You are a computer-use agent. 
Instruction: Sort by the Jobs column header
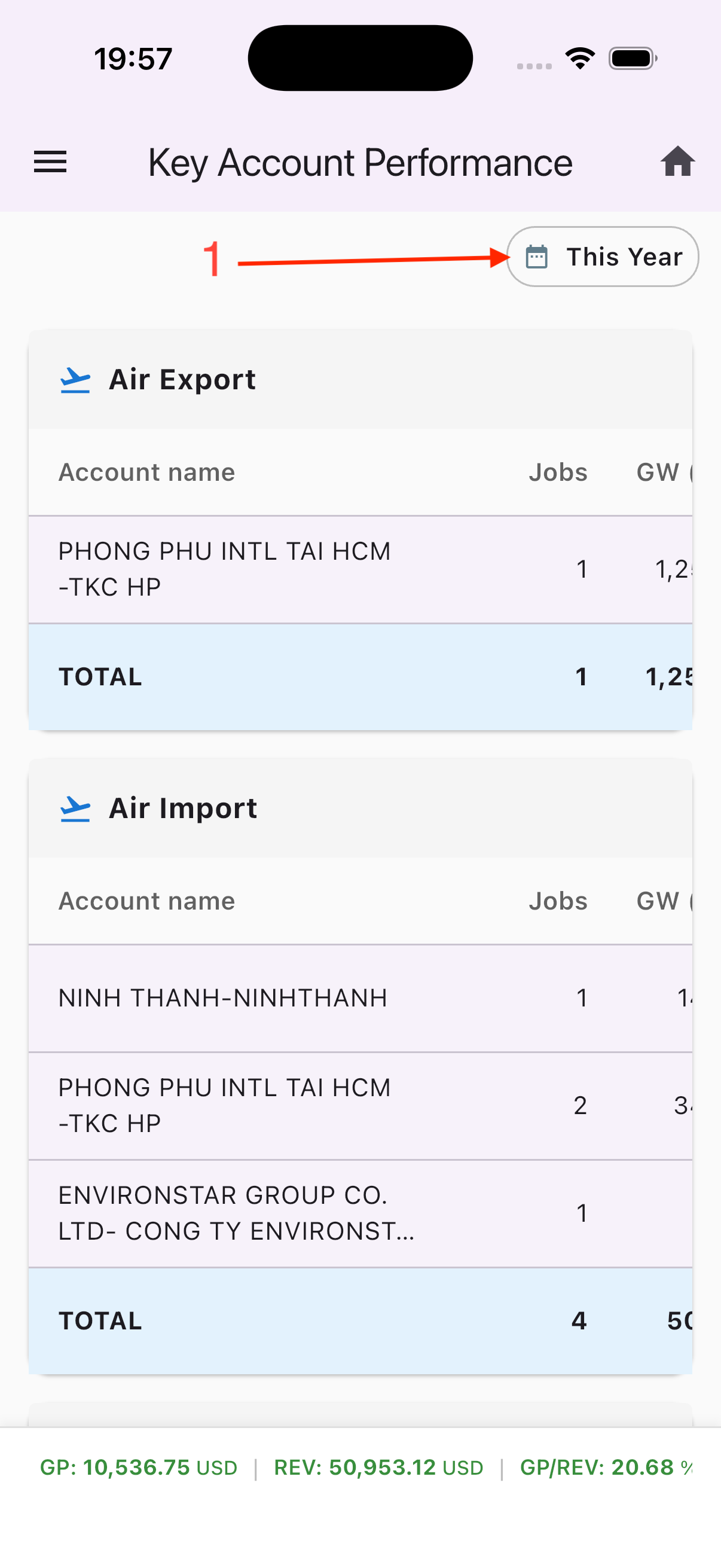tap(557, 472)
